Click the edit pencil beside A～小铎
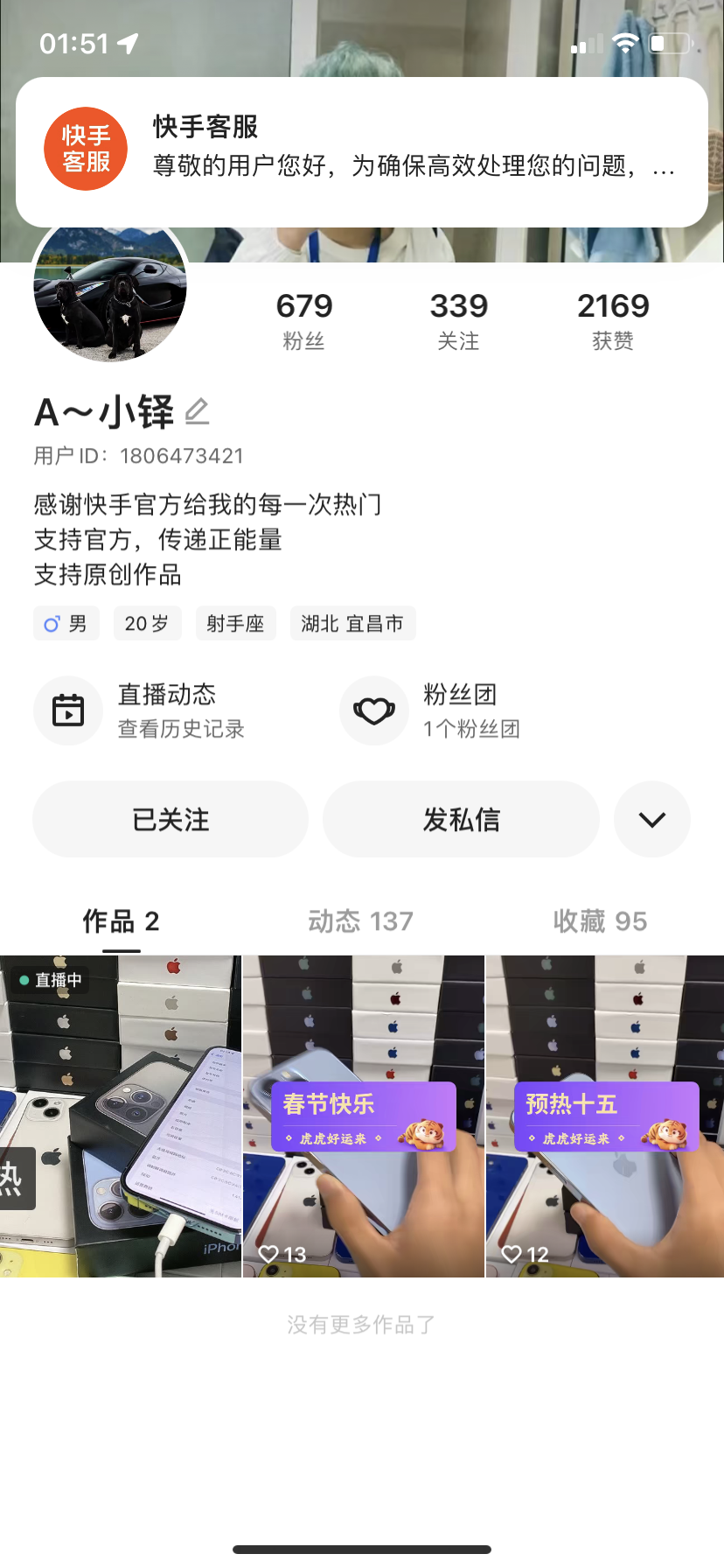 click(198, 412)
